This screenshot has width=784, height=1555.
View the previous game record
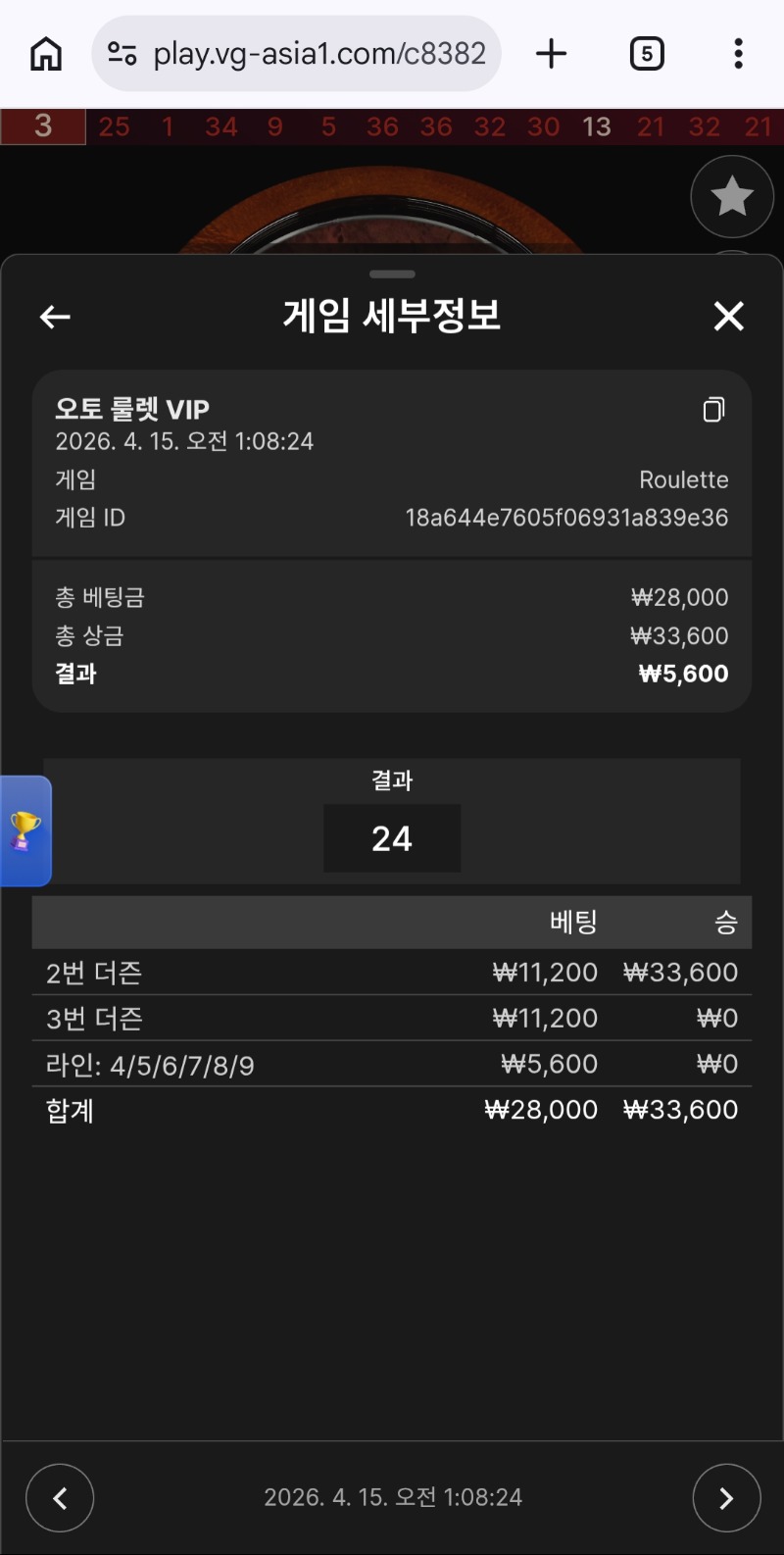60,1497
